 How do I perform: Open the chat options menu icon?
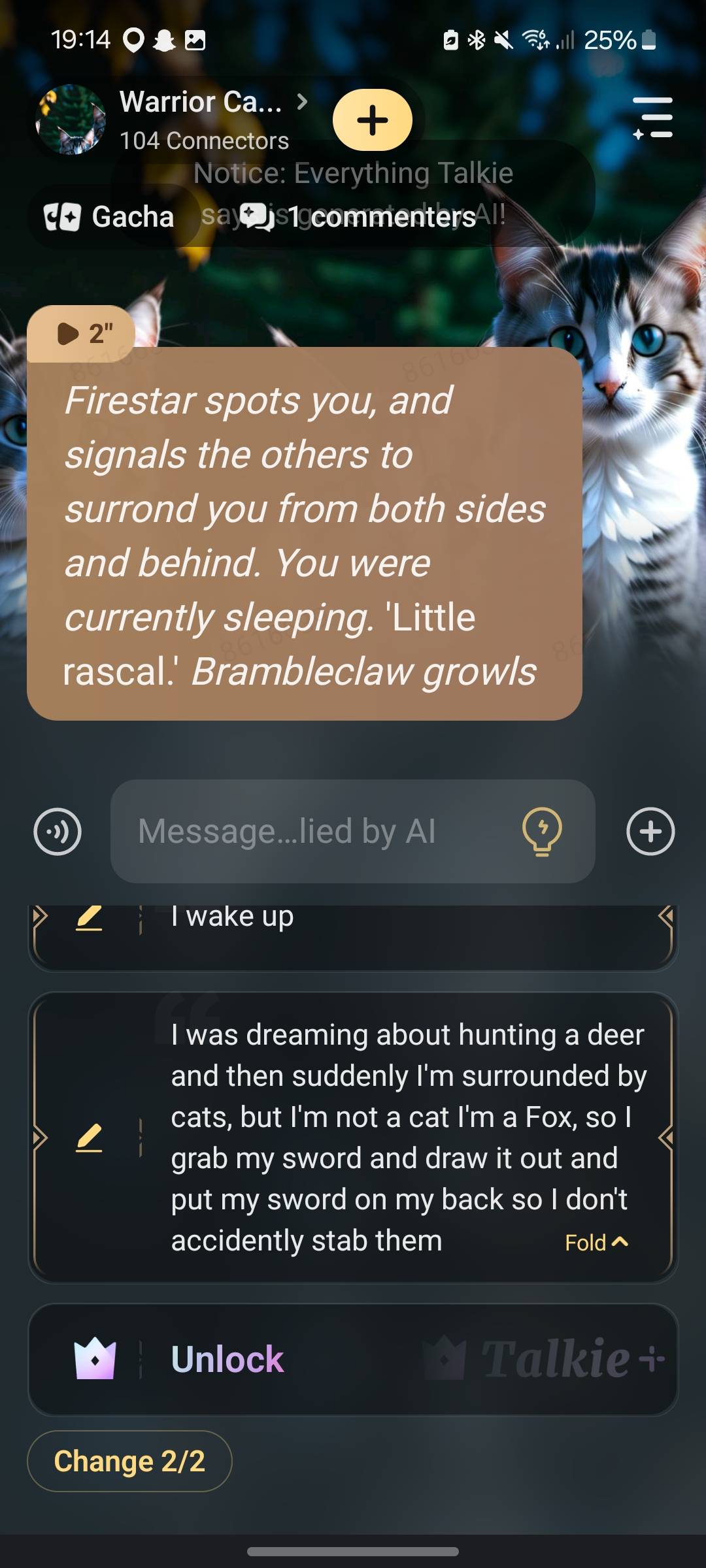pos(653,118)
